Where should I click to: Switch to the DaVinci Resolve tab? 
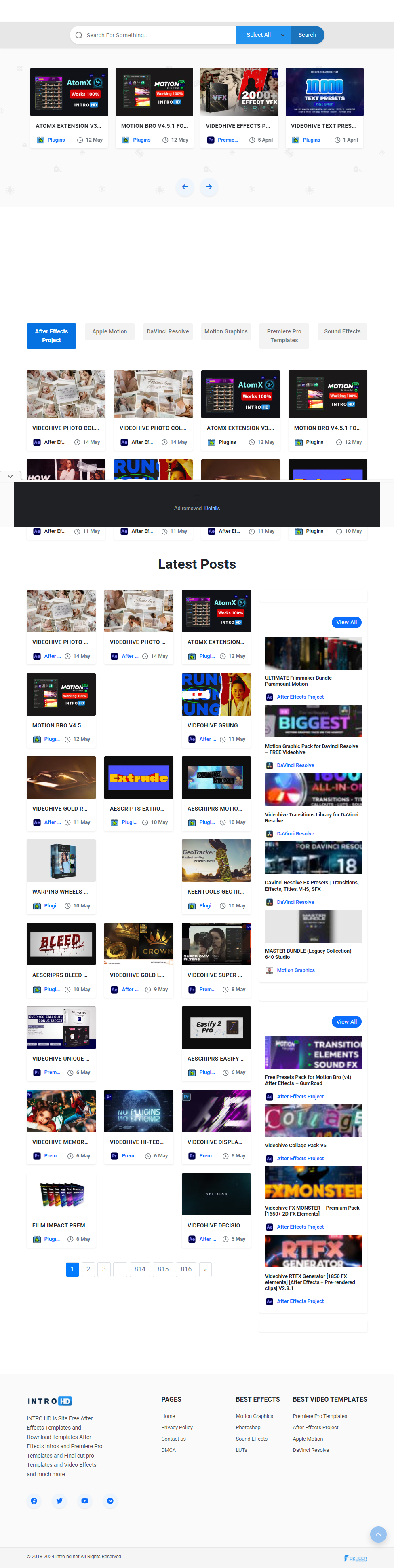[168, 332]
